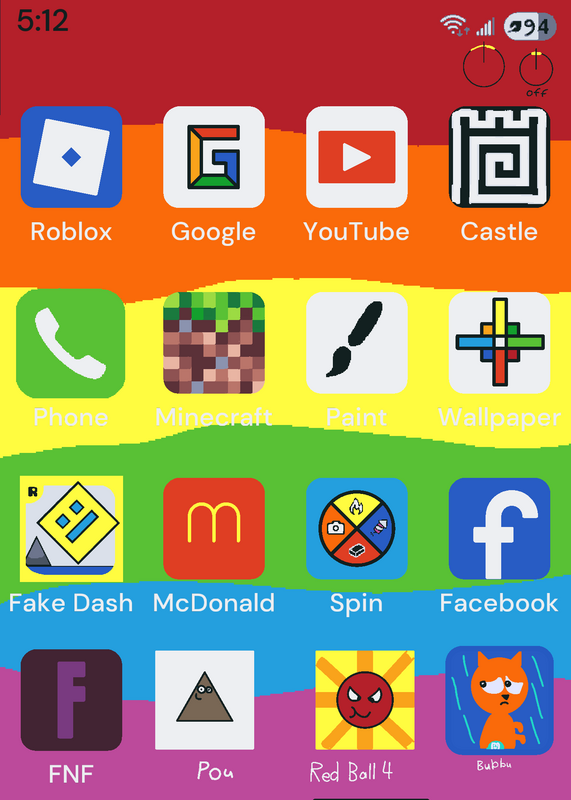The width and height of the screenshot is (571, 800).
Task: Launch the FNF game
Action: tap(71, 700)
